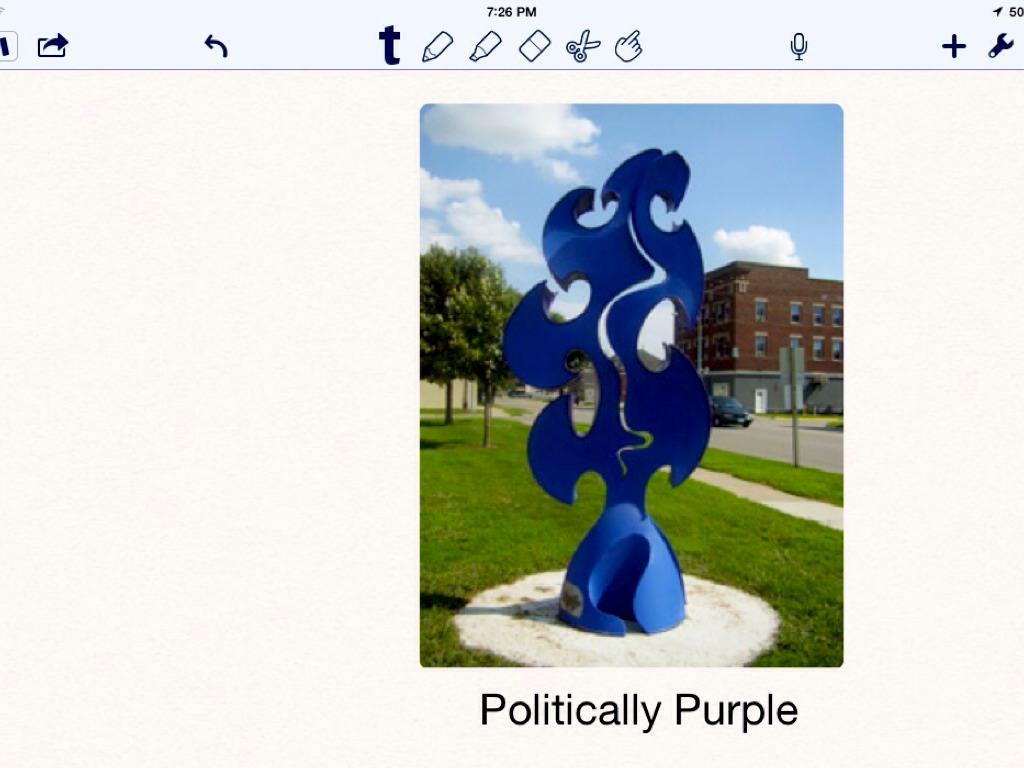This screenshot has width=1024, height=768.
Task: Return to the notes library
Action: [8, 46]
